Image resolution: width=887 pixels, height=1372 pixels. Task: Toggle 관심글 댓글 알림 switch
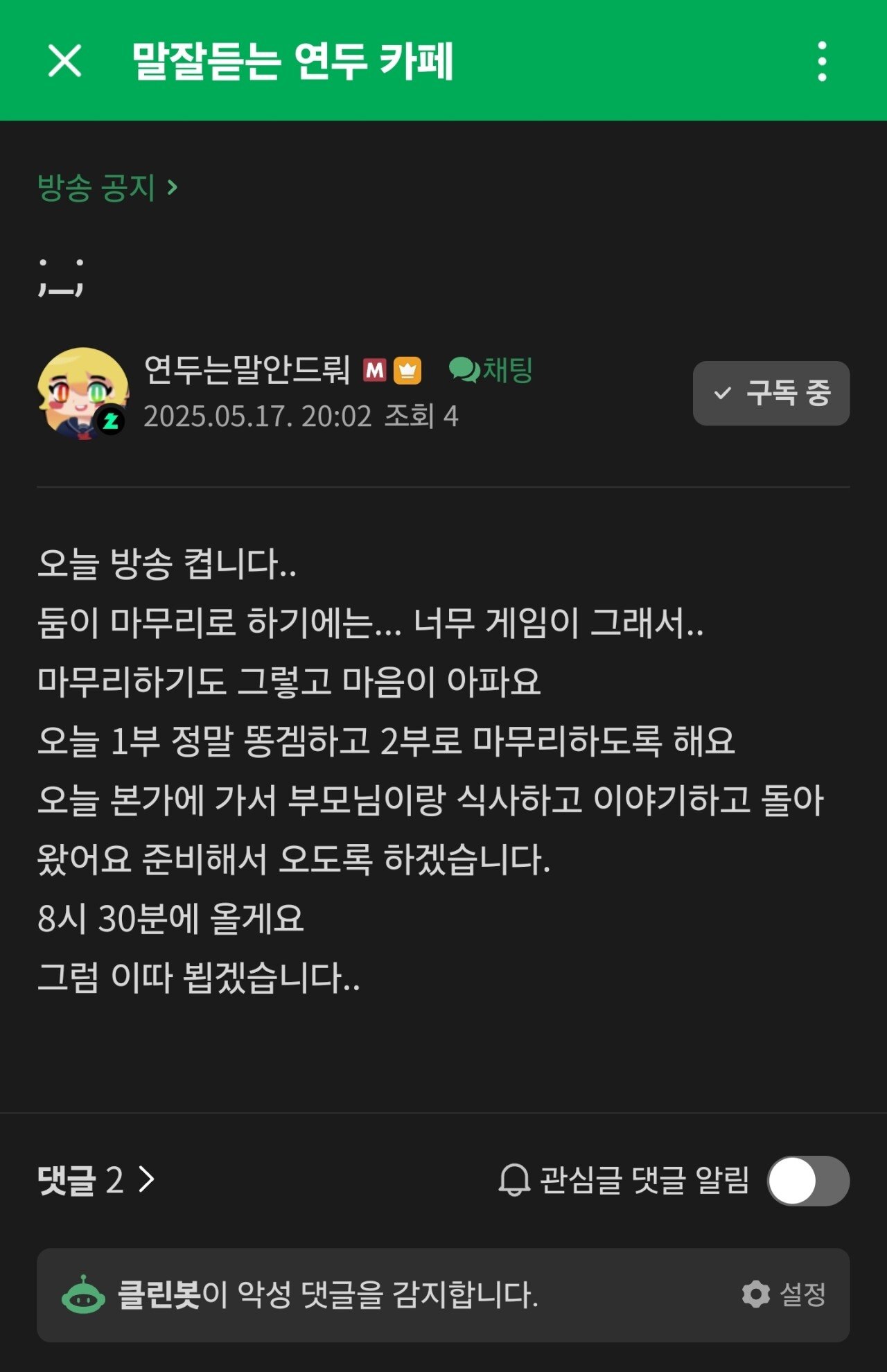click(x=807, y=1180)
